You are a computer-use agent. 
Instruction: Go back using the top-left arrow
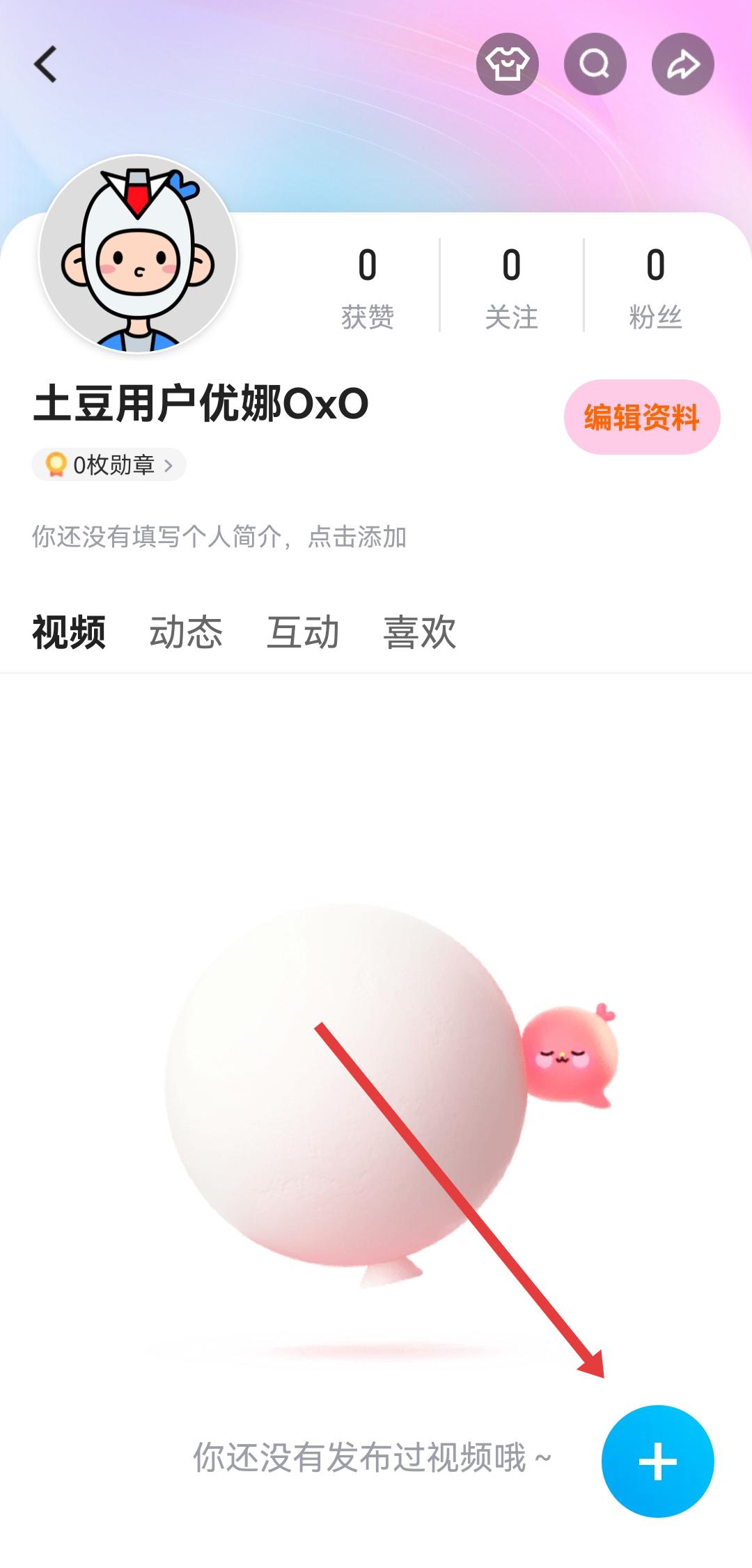[46, 65]
